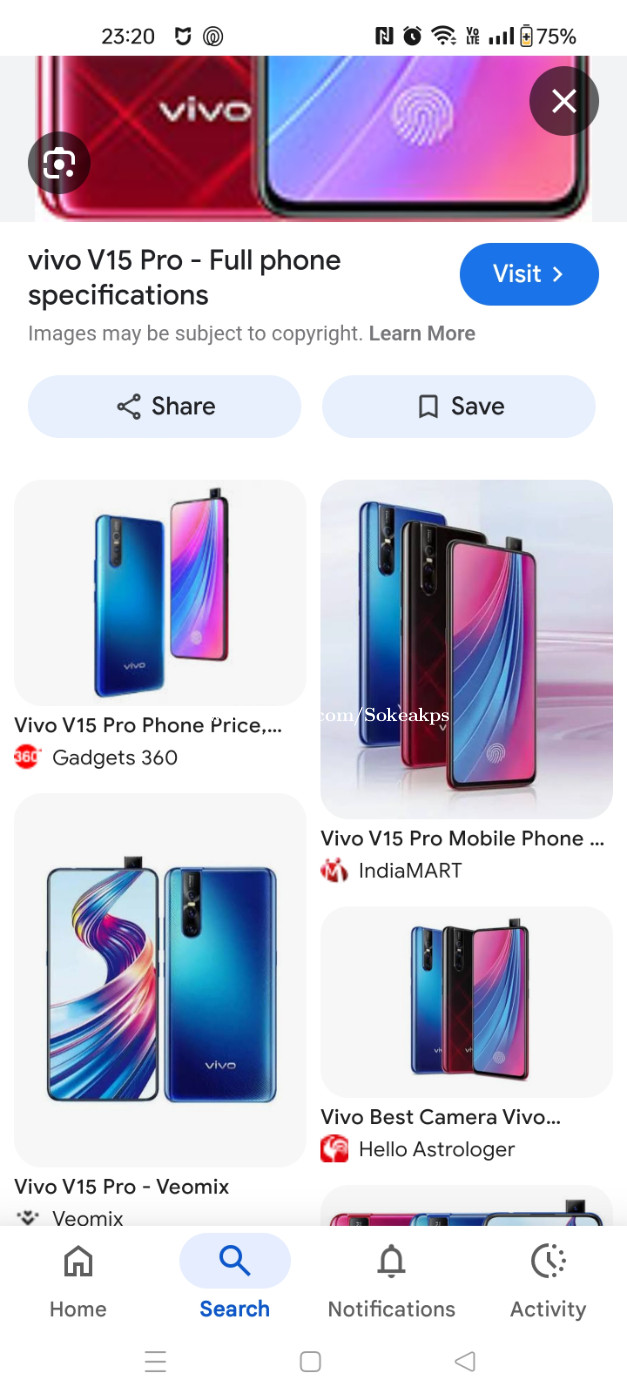This screenshot has width=627, height=1400.
Task: Share this image
Action: (x=164, y=406)
